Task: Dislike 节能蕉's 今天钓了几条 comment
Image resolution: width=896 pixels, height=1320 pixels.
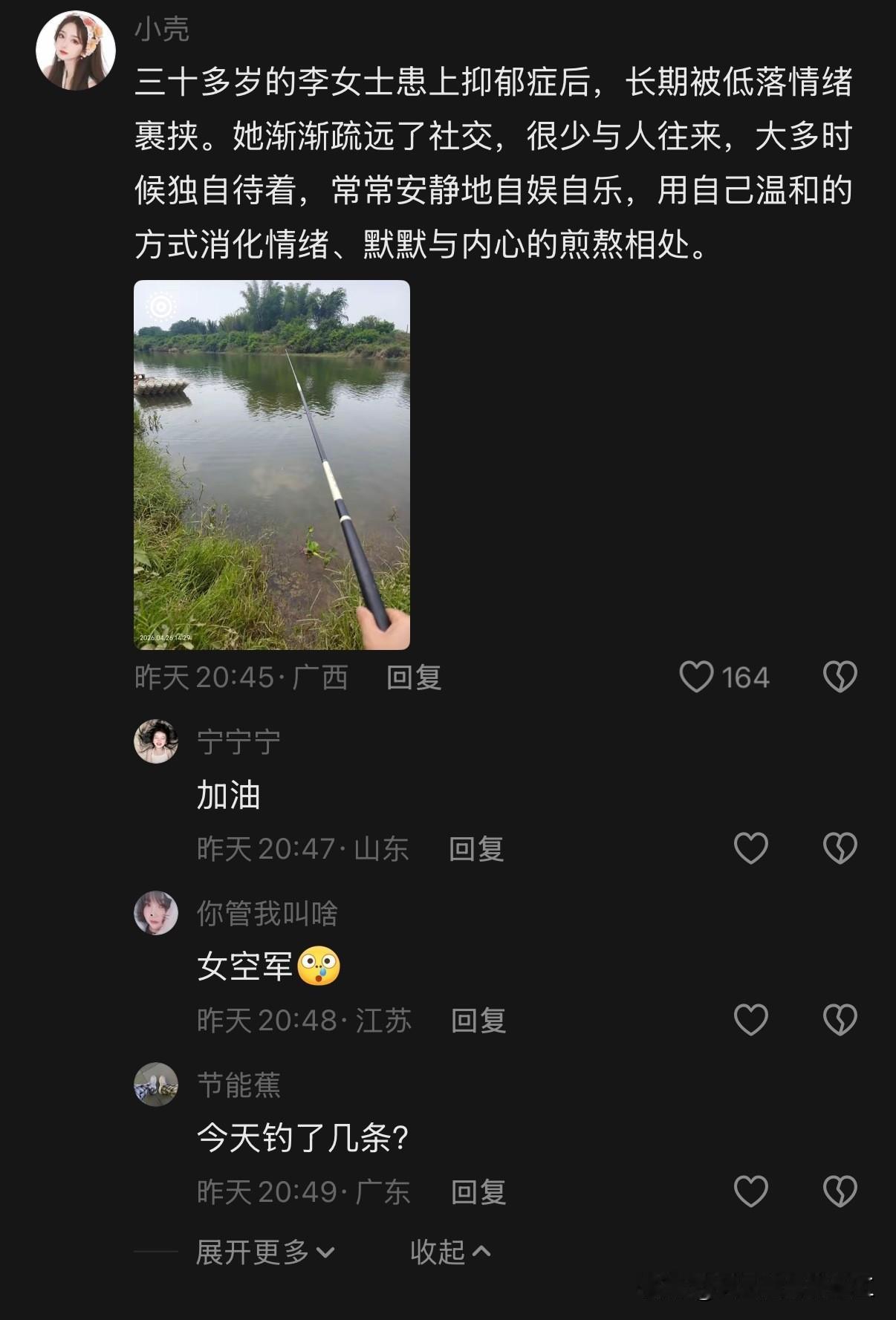Action: pyautogui.click(x=840, y=1191)
